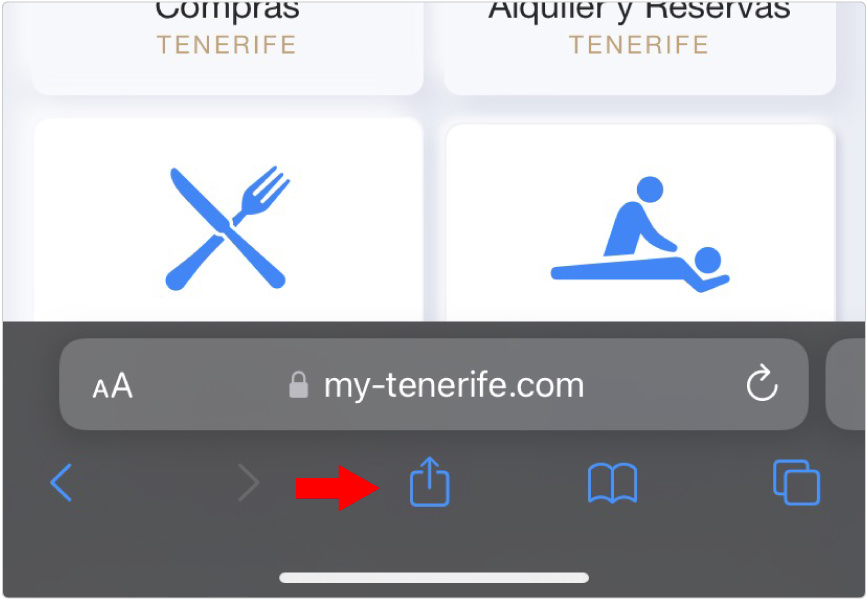The height and width of the screenshot is (600, 867).
Task: Tap the Safari share icon
Action: click(x=430, y=483)
